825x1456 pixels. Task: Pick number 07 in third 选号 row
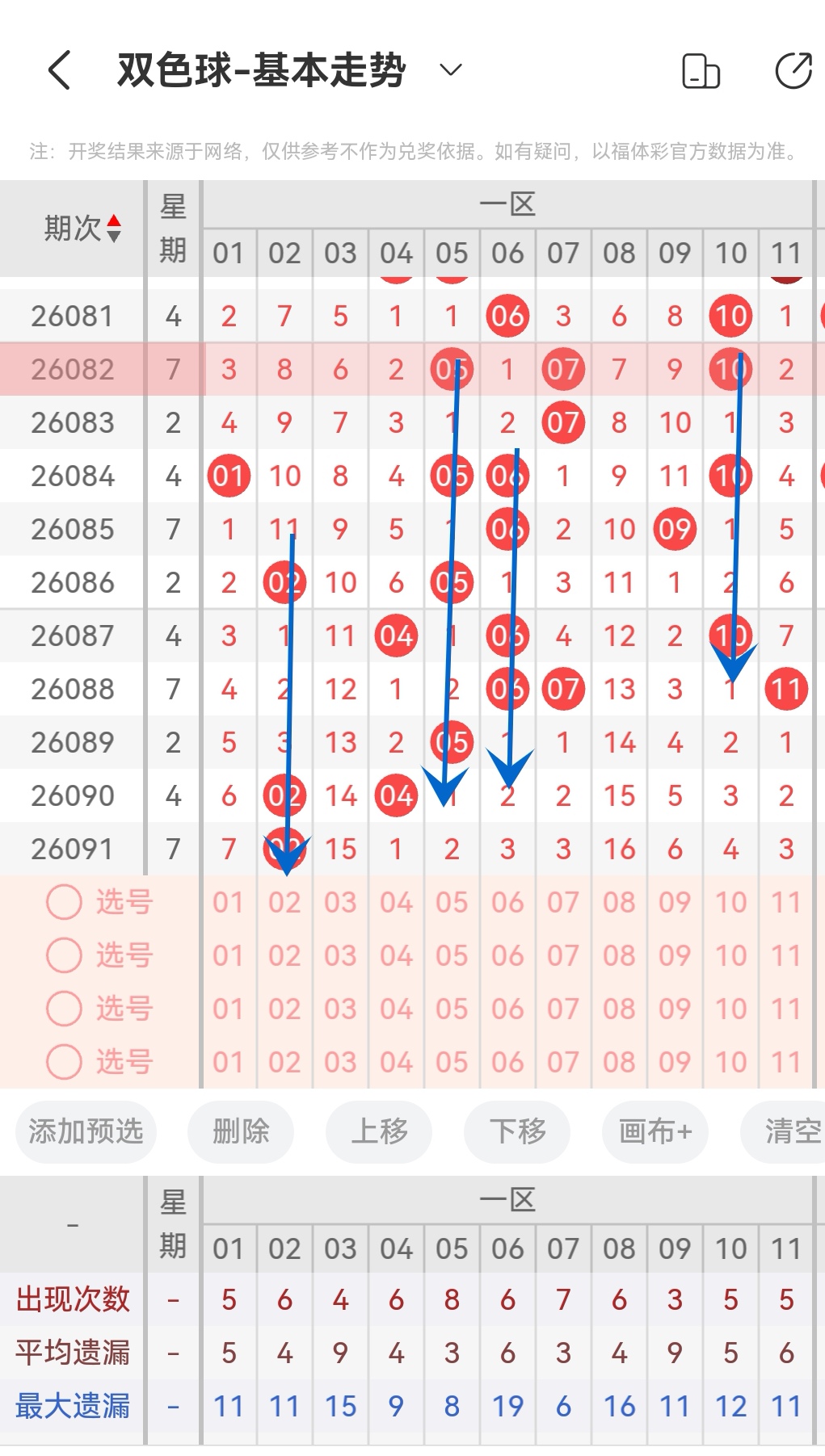point(563,1009)
